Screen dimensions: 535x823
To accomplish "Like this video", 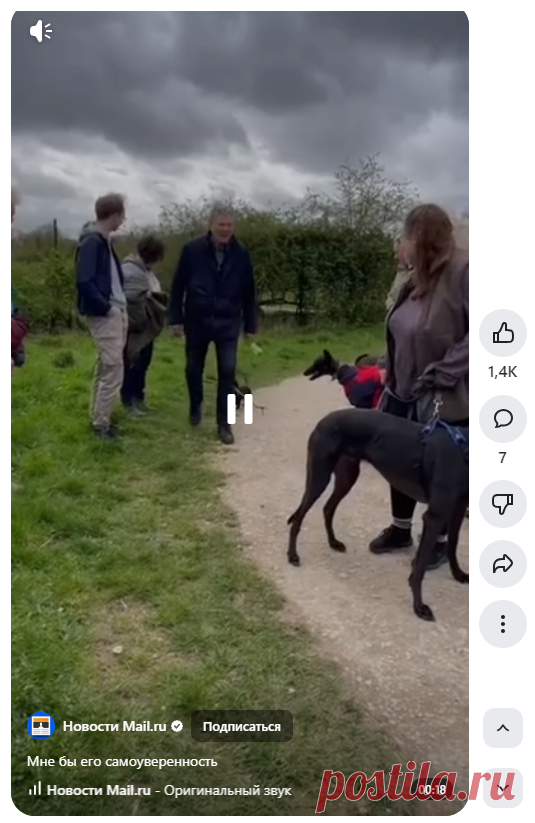I will click(x=502, y=333).
